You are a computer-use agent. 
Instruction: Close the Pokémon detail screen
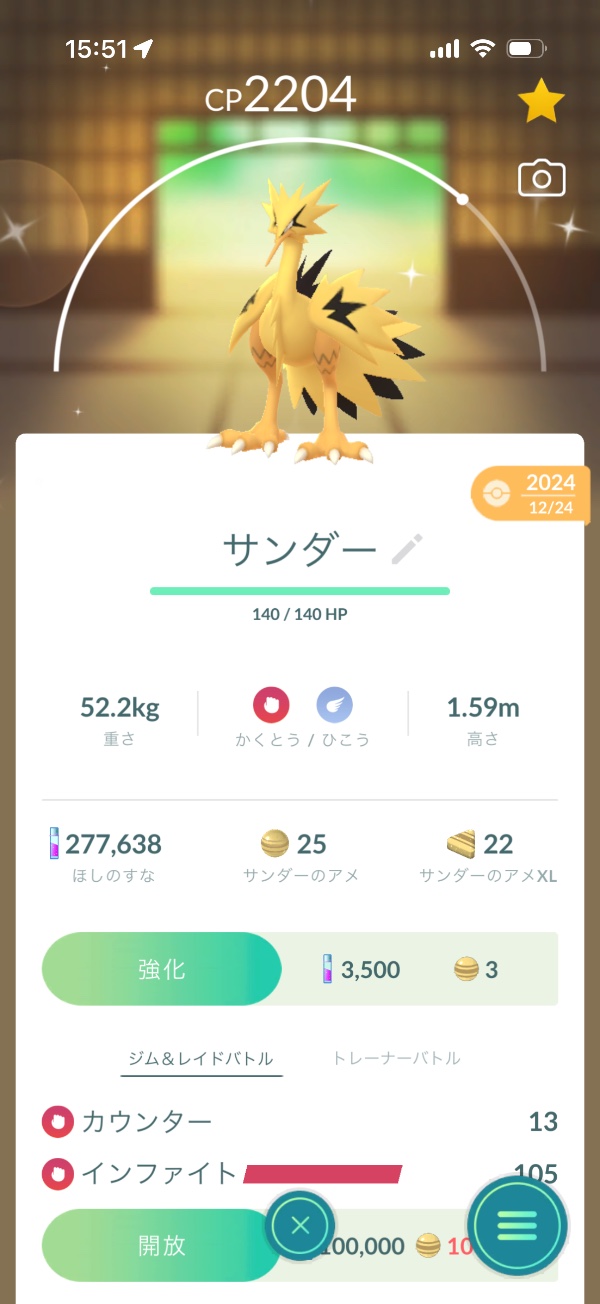click(x=300, y=1225)
